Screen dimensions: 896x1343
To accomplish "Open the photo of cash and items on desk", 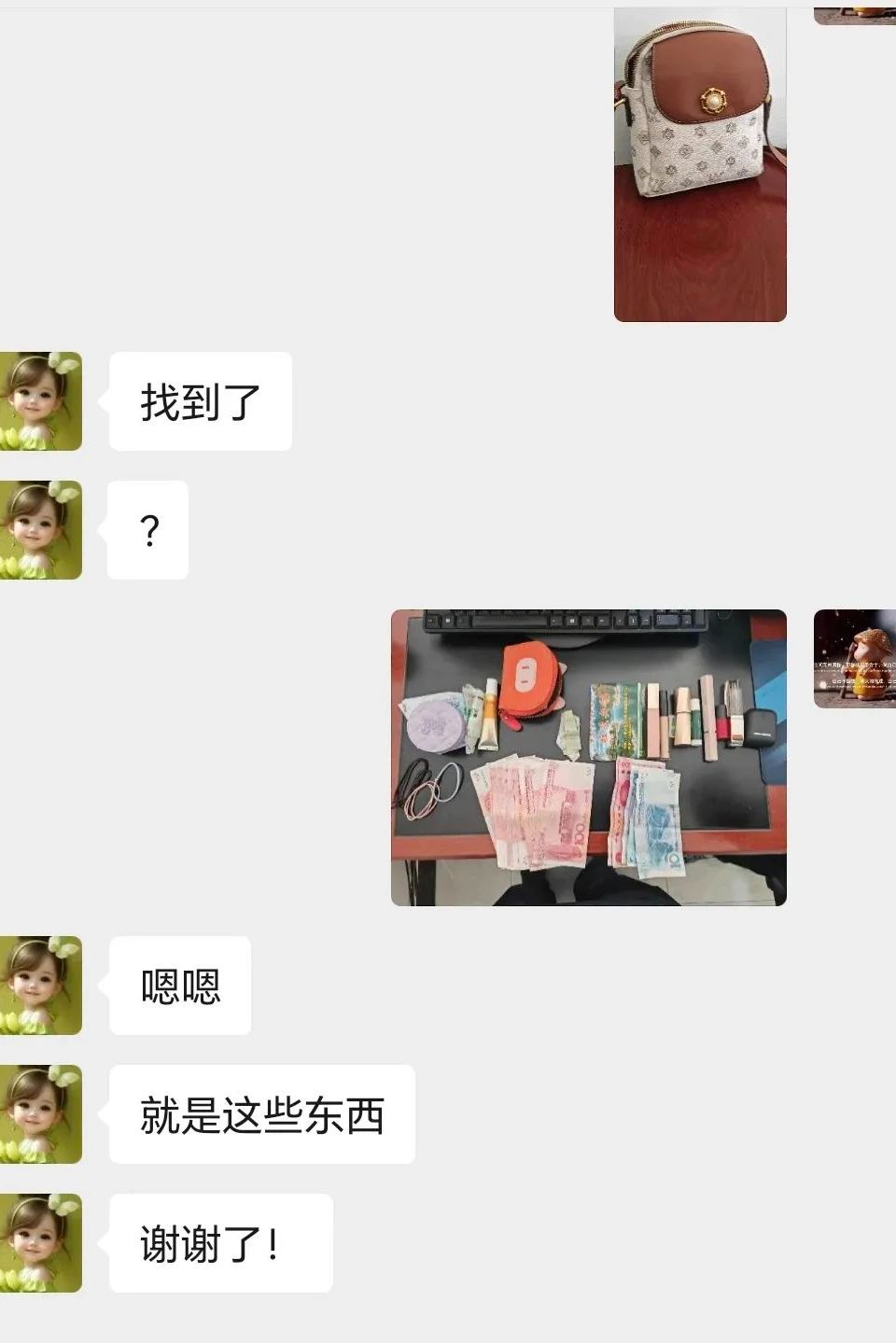I will (x=588, y=757).
